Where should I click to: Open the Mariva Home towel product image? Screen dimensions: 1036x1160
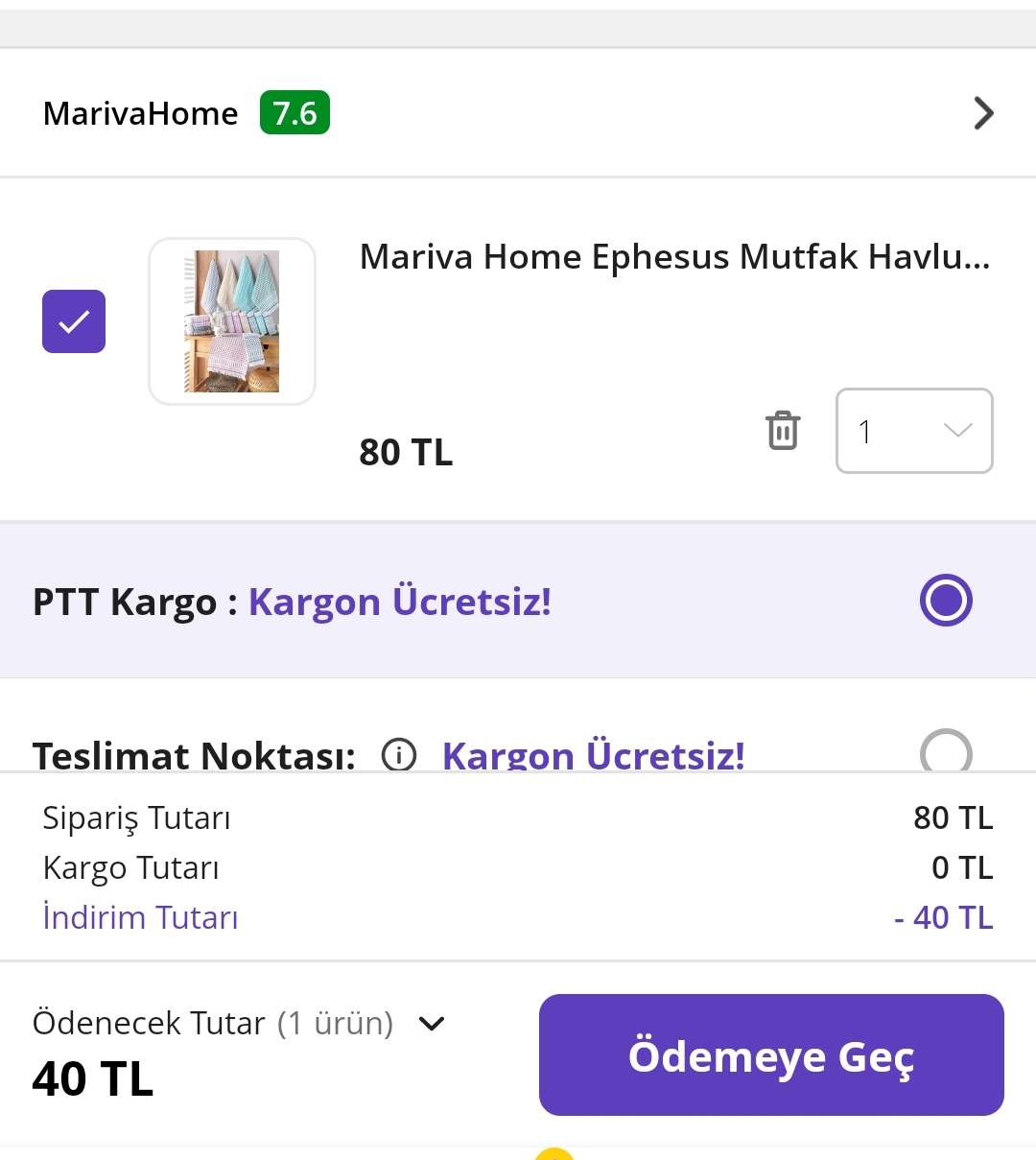(x=232, y=321)
